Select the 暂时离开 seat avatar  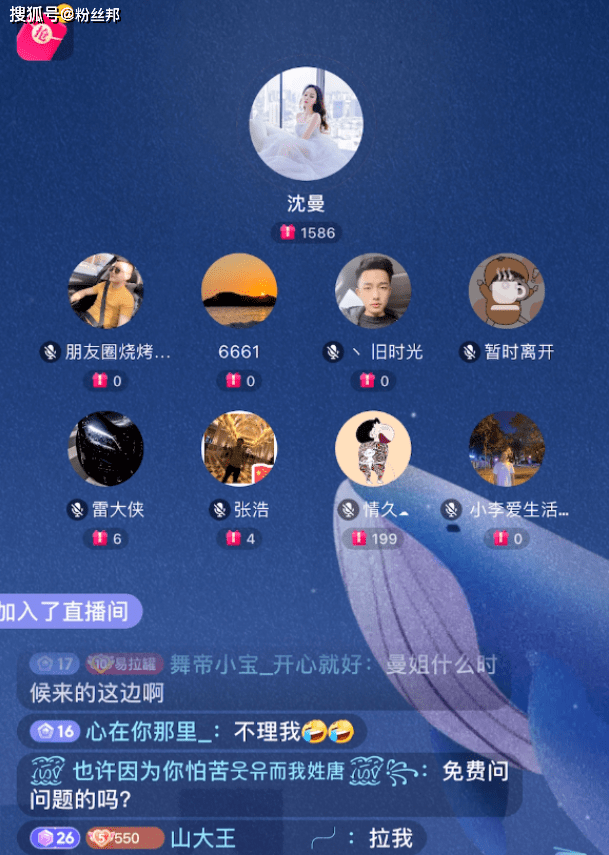pos(506,291)
